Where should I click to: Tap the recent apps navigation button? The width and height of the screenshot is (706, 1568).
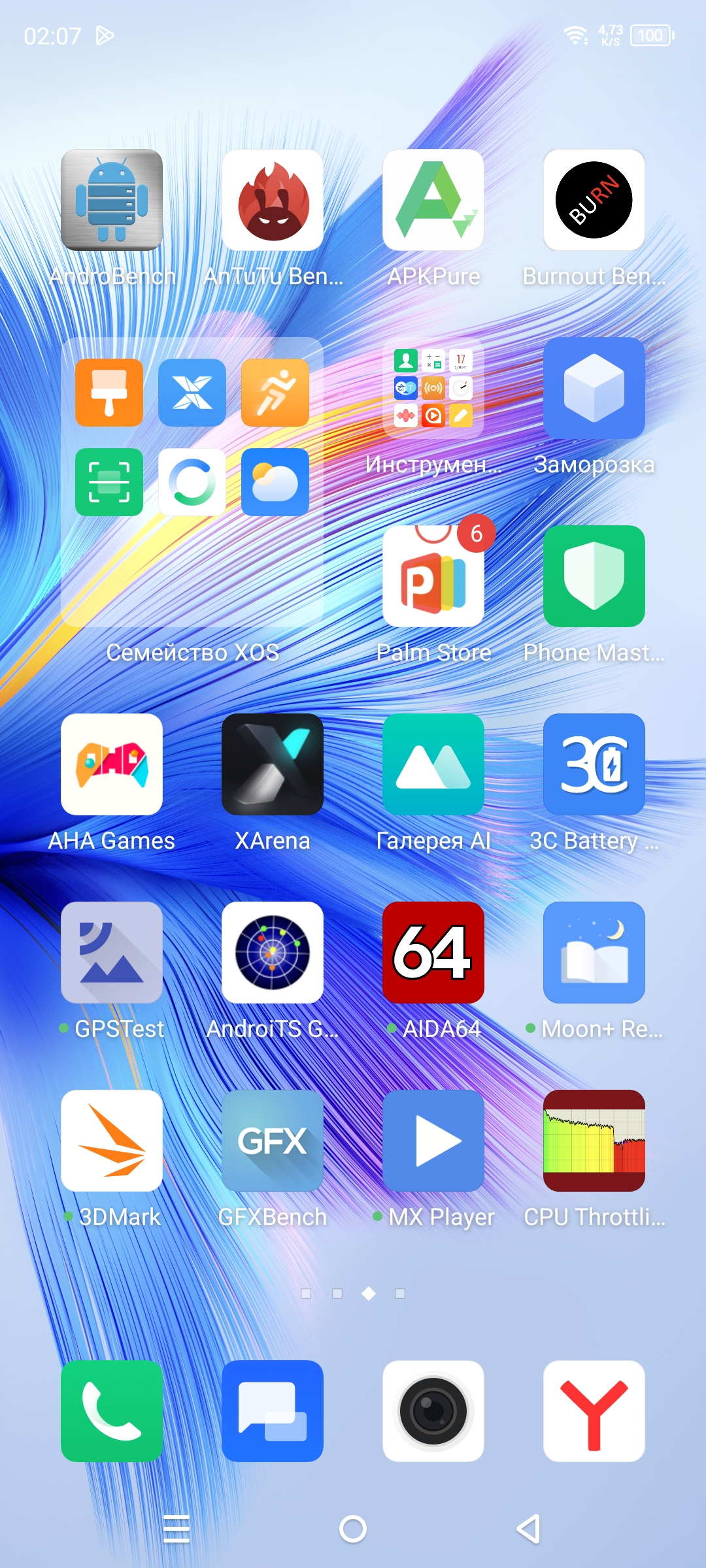[x=176, y=1529]
